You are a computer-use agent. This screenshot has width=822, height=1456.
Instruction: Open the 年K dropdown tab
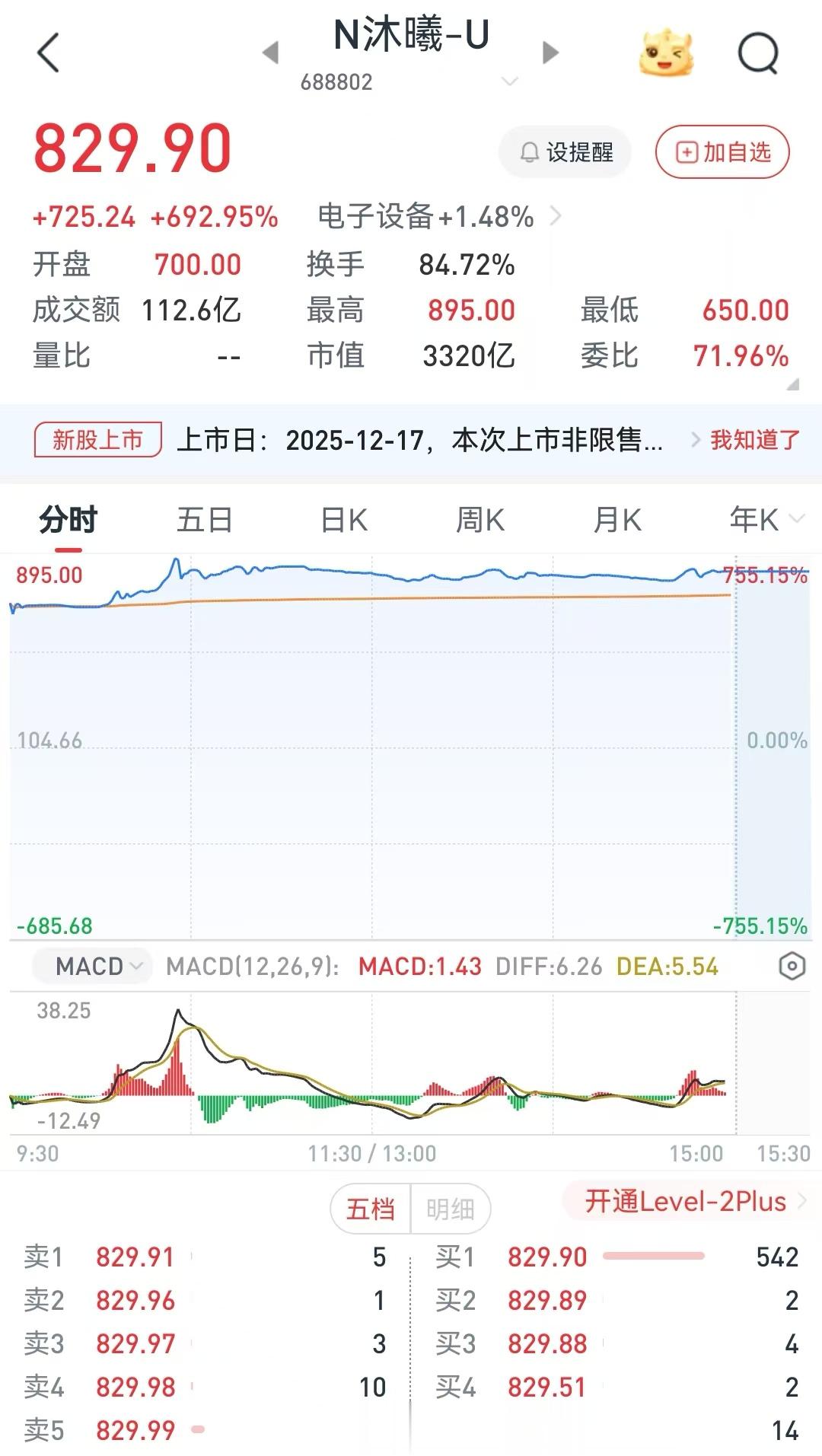(764, 521)
